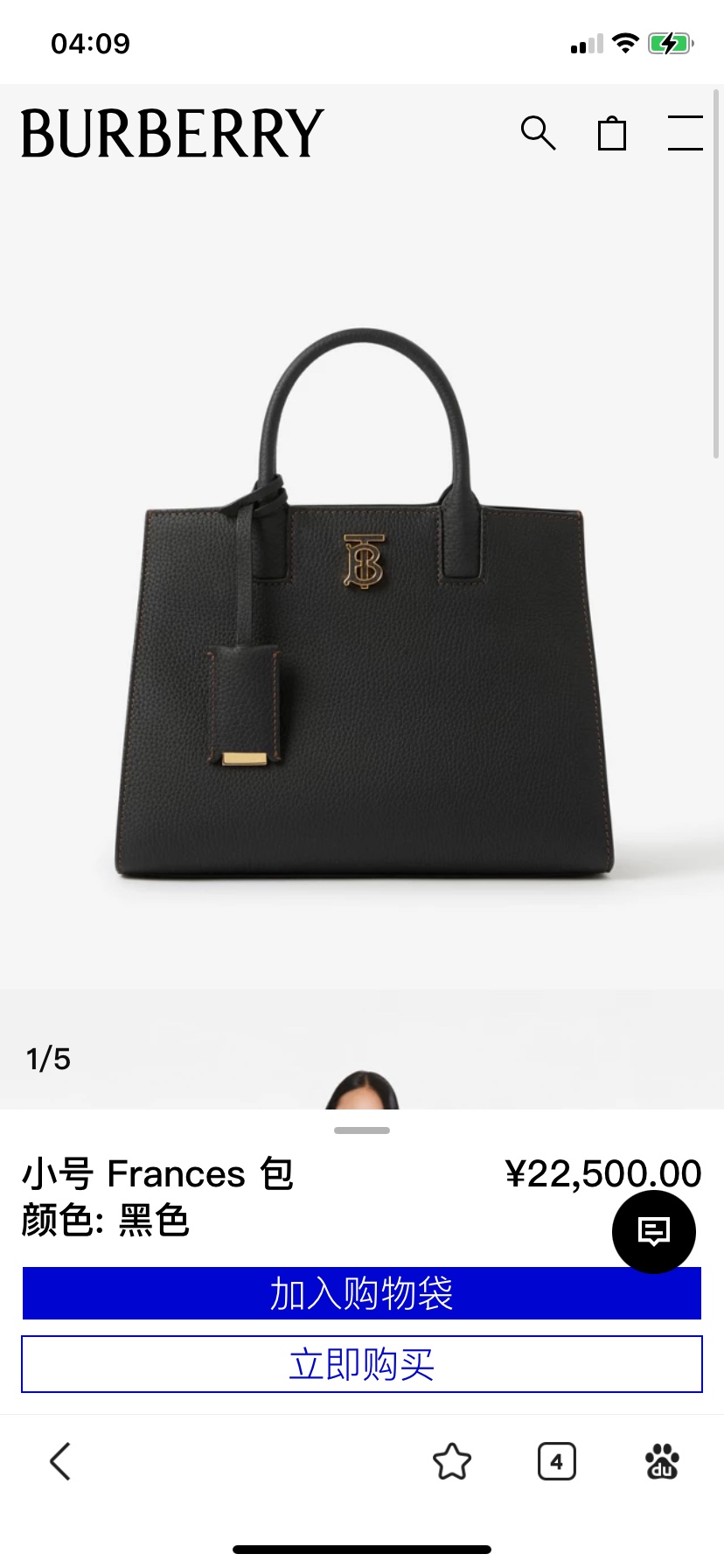Open the browser tabs switcher
This screenshot has height=1568, width=724.
point(557,1461)
